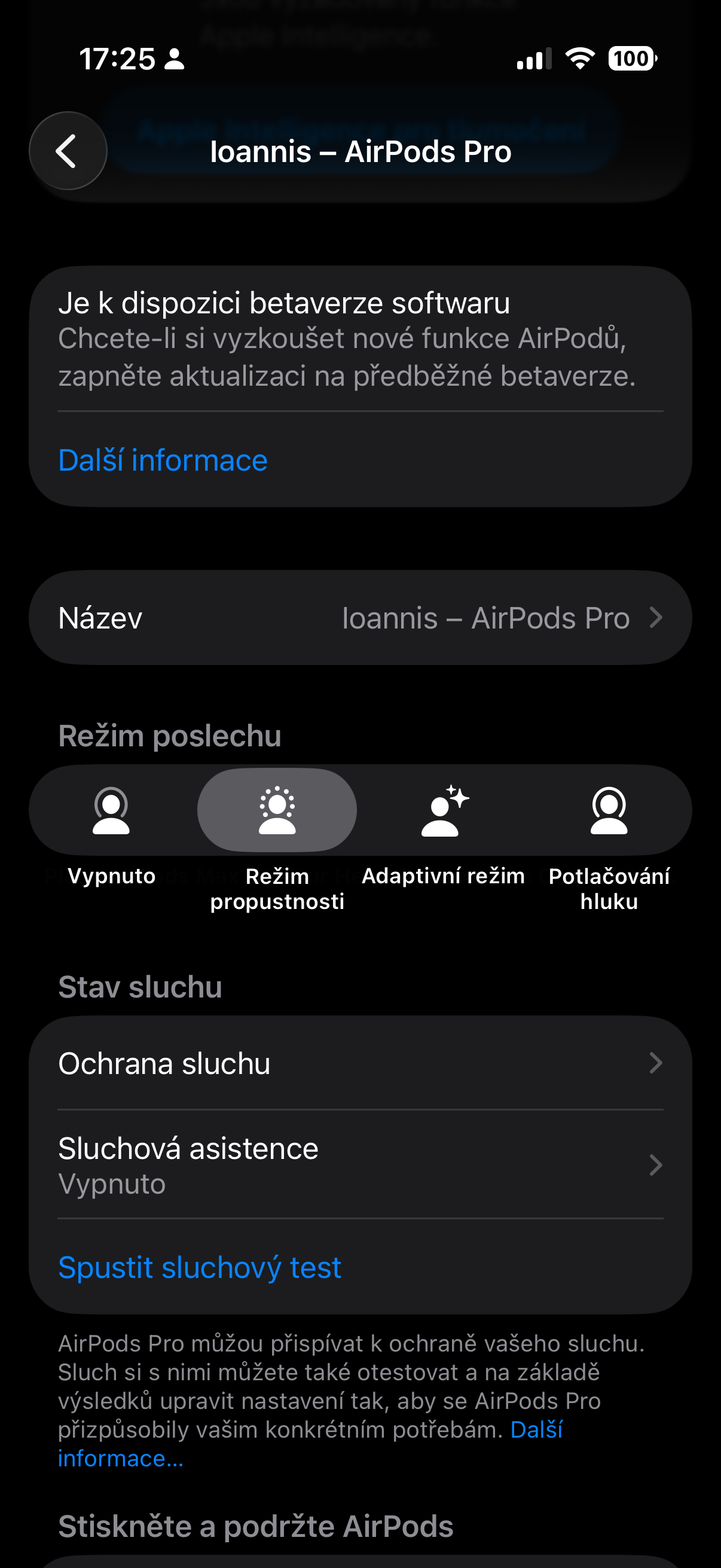The width and height of the screenshot is (721, 1568).
Task: Open the chevron next to Název
Action: 656,617
